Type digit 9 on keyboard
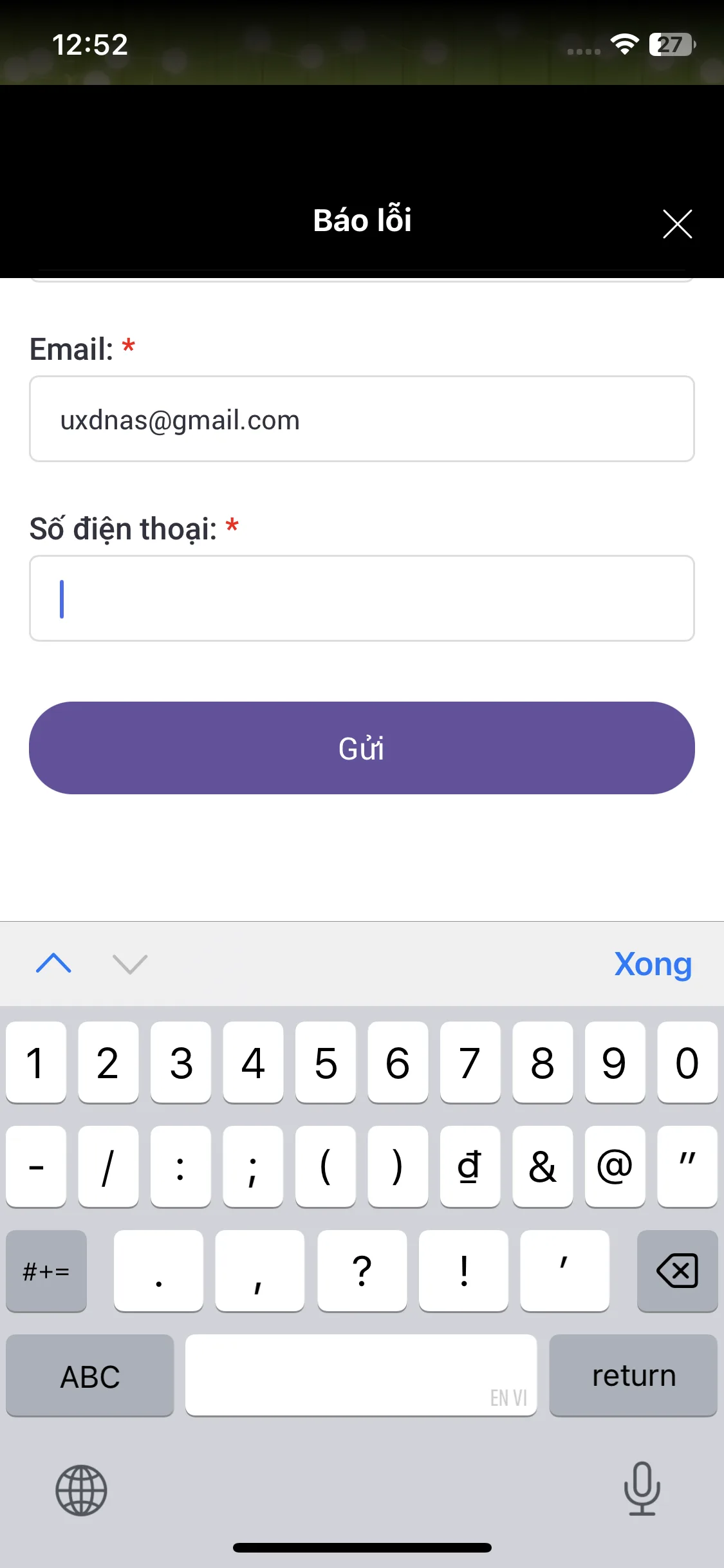 615,1063
